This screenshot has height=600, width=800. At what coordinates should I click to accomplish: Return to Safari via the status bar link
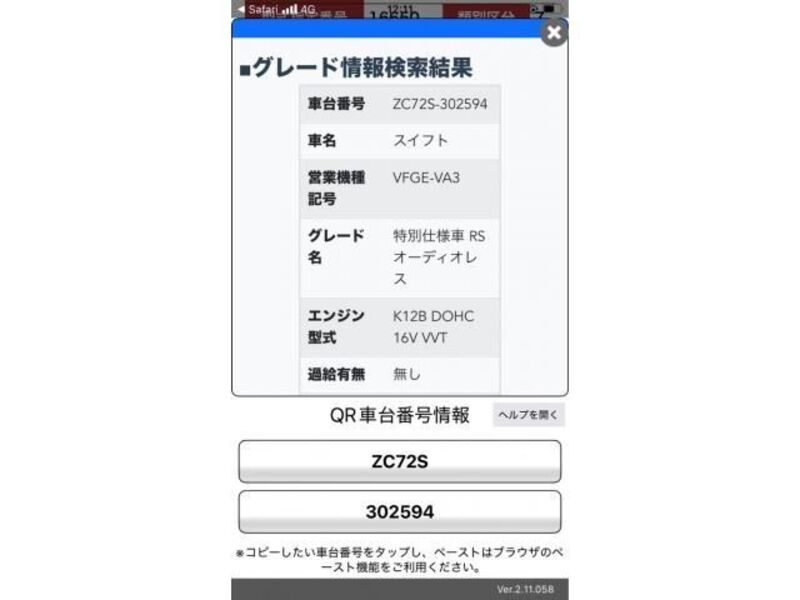coord(257,9)
